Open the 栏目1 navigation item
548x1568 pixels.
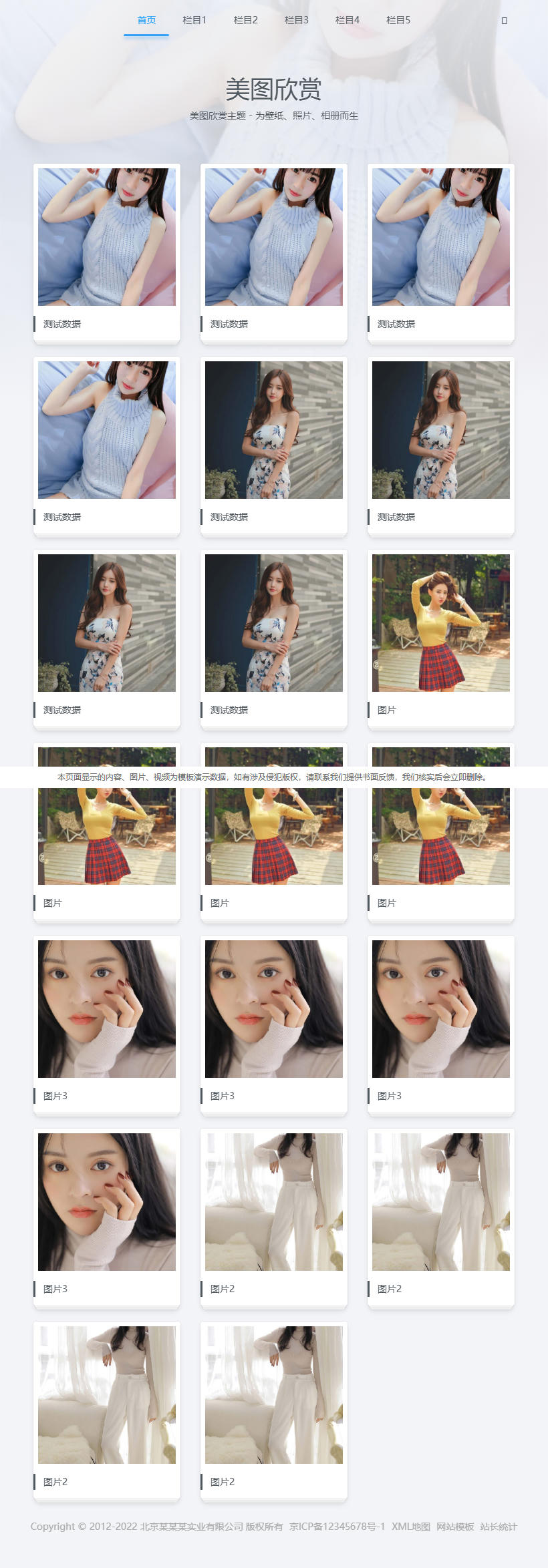click(x=194, y=20)
